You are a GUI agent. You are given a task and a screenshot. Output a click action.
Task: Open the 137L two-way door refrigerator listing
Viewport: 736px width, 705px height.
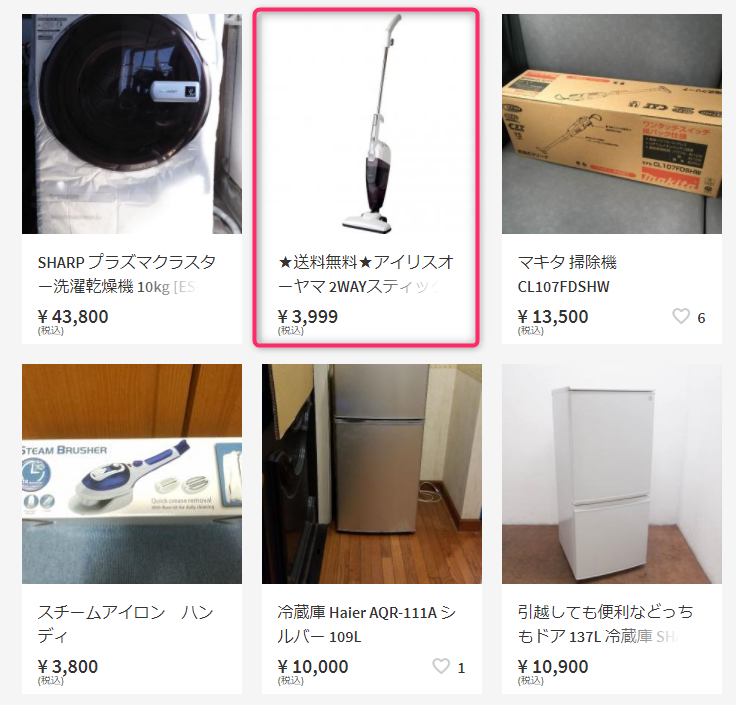611,475
